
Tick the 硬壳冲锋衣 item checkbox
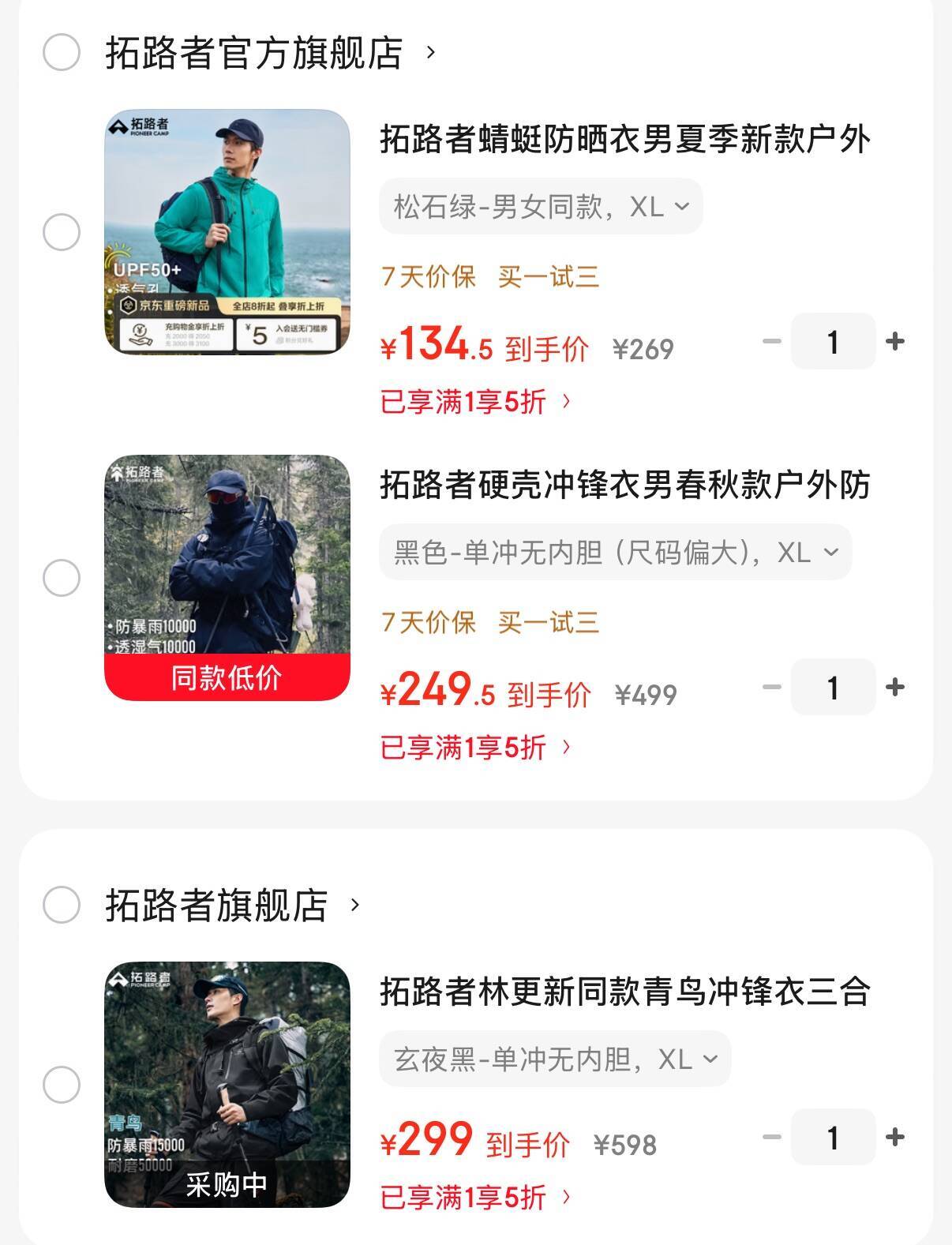pyautogui.click(x=61, y=578)
